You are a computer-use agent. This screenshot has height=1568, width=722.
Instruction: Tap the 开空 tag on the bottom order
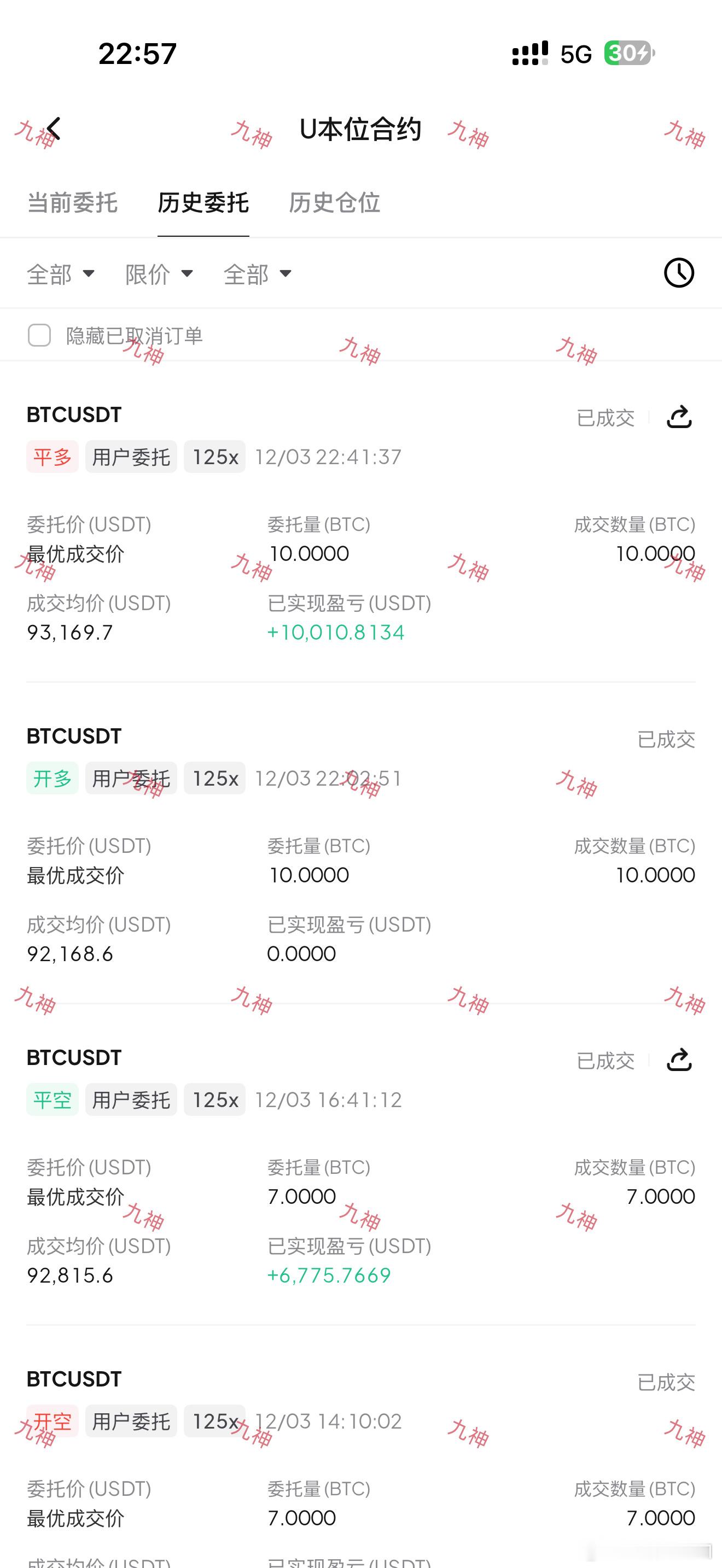click(52, 1421)
